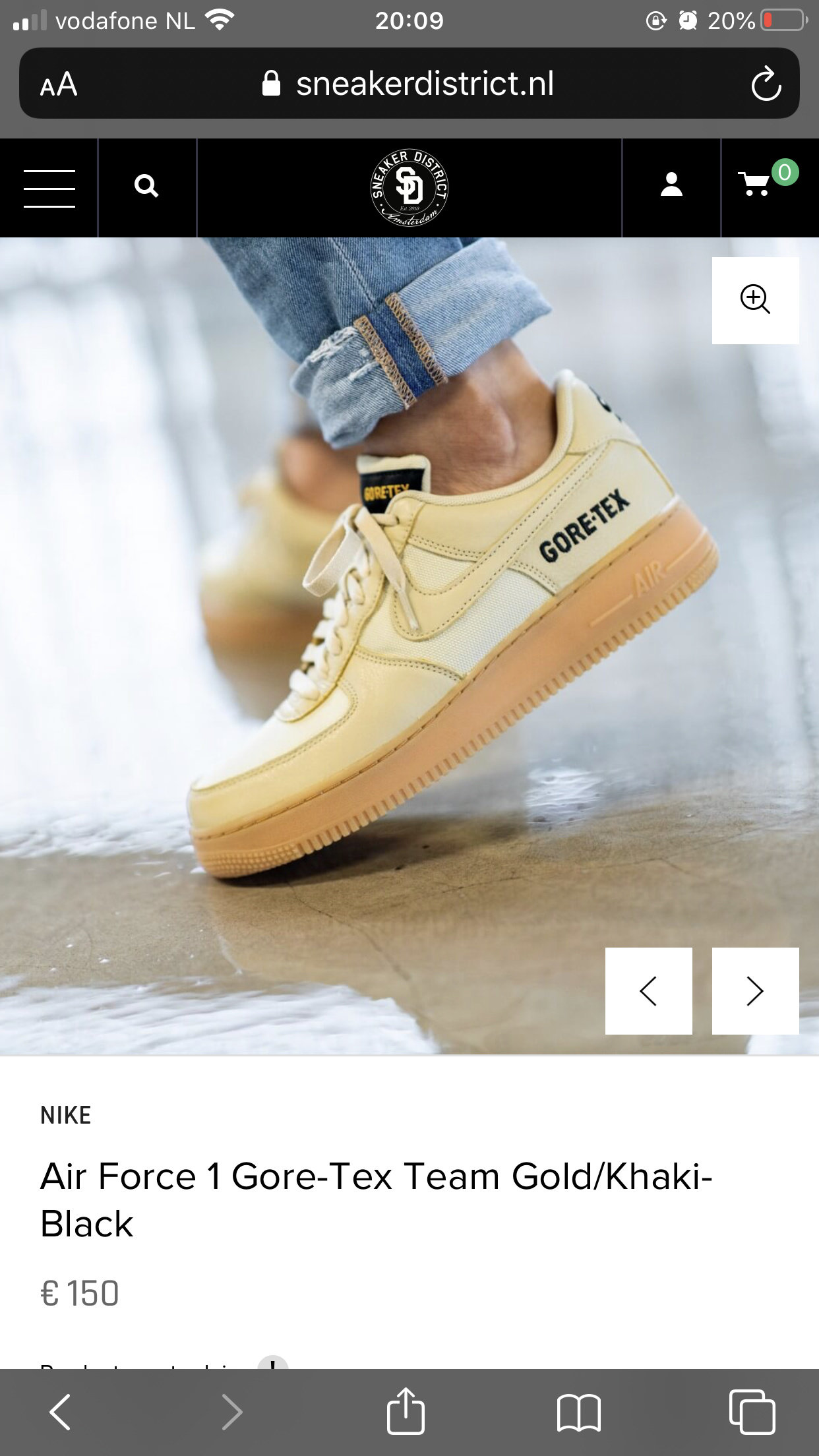
Task: Go back to the previous page
Action: (x=61, y=1412)
